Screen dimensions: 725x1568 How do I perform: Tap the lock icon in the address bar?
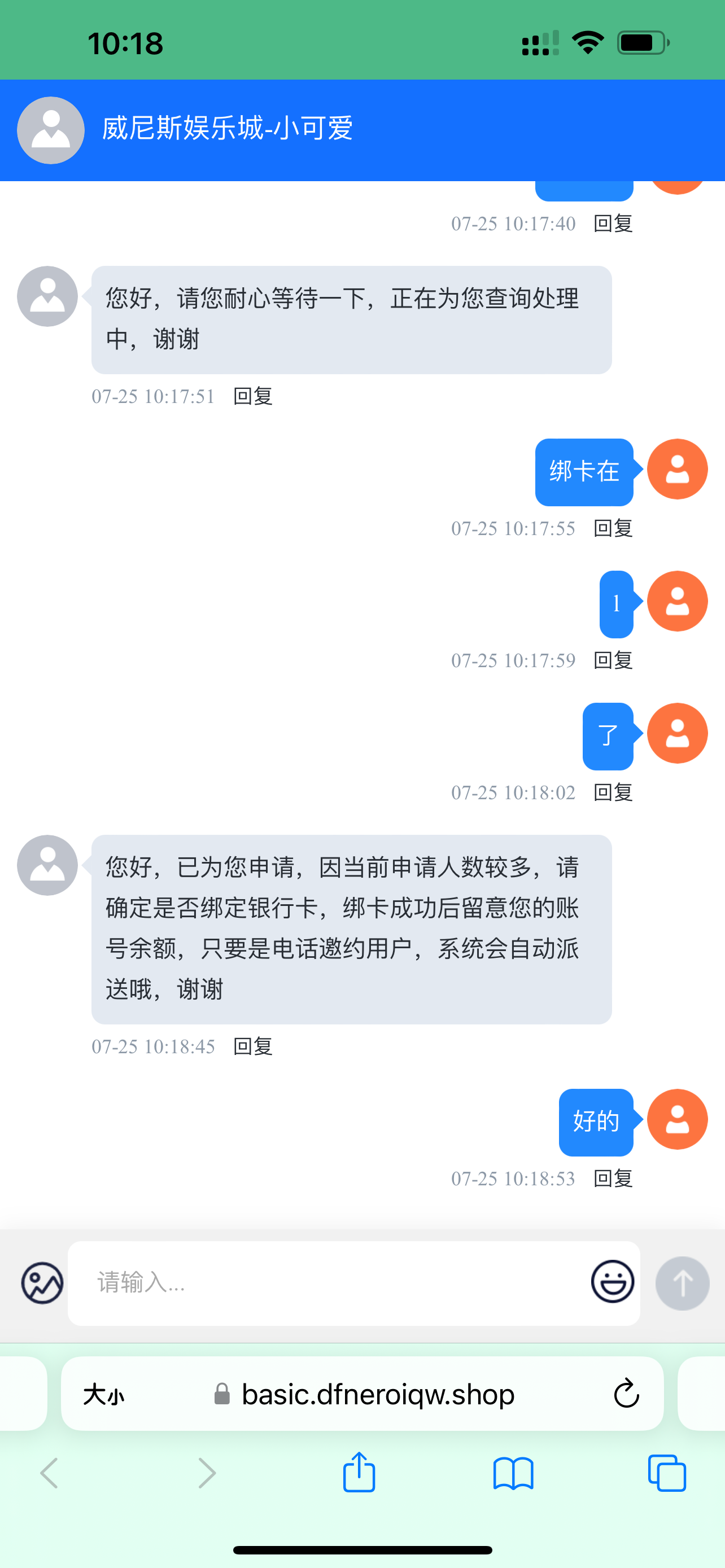tap(221, 1395)
